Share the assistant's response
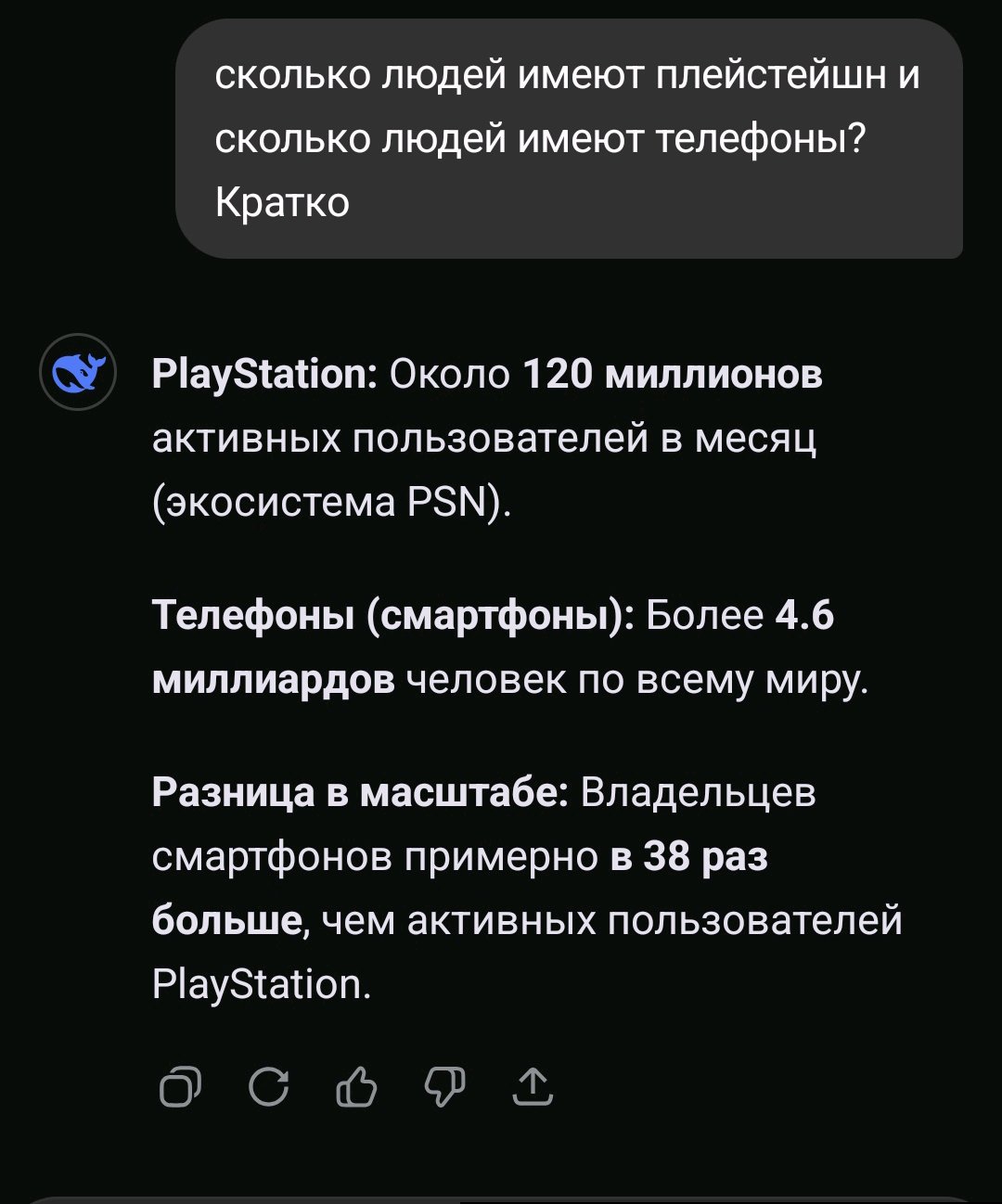Image resolution: width=1002 pixels, height=1204 pixels. pyautogui.click(x=533, y=1086)
